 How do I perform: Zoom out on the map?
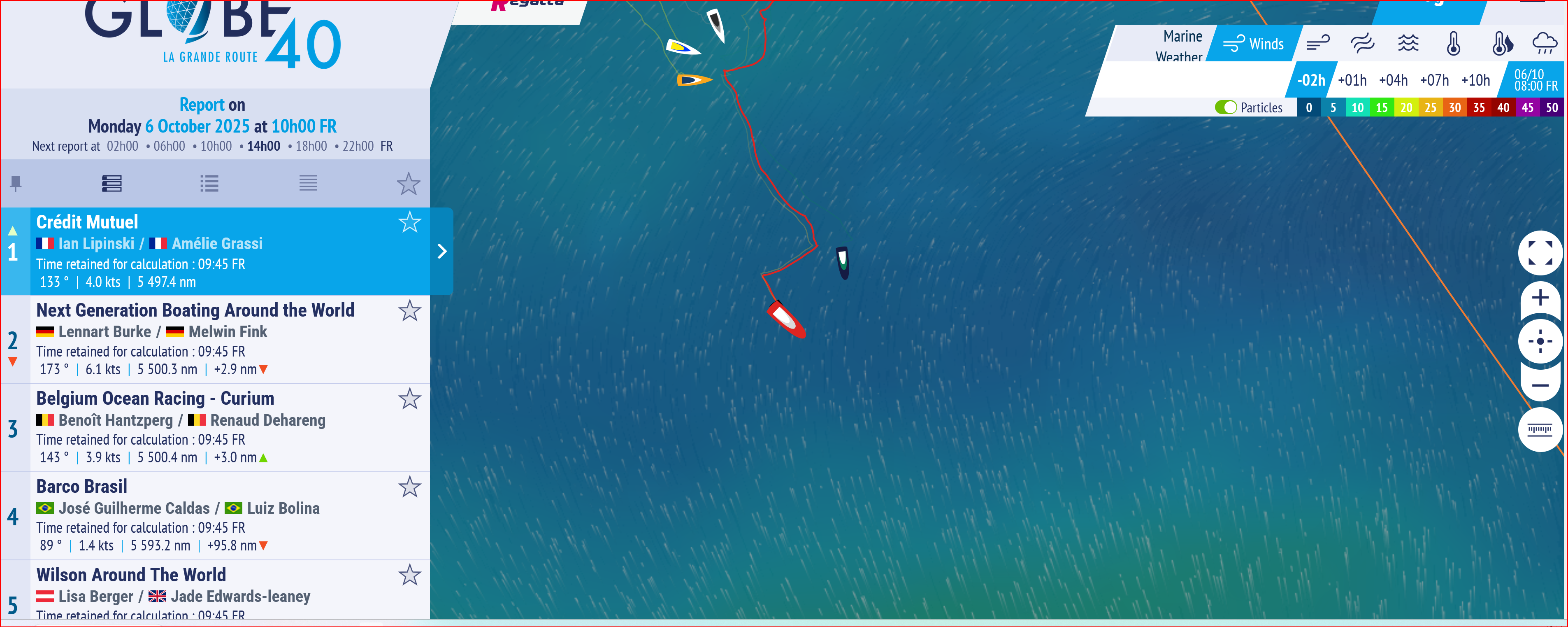[x=1540, y=386]
